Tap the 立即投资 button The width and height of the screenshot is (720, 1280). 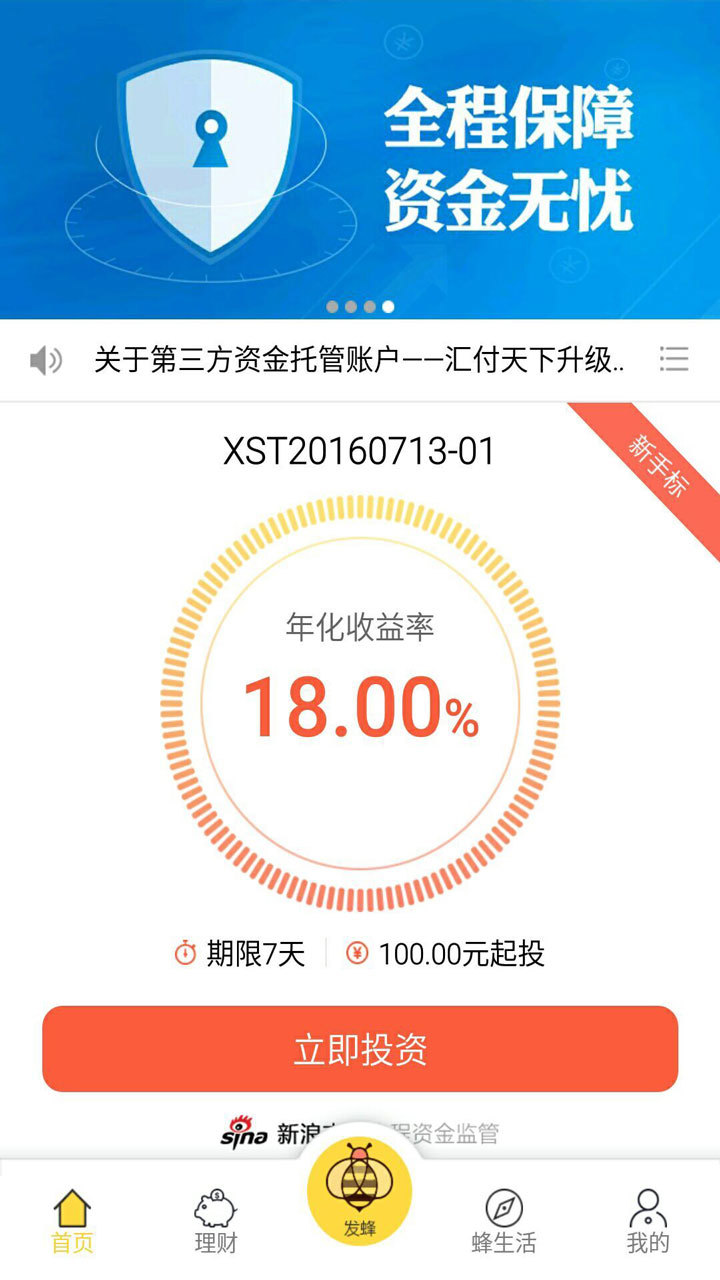coord(360,1049)
